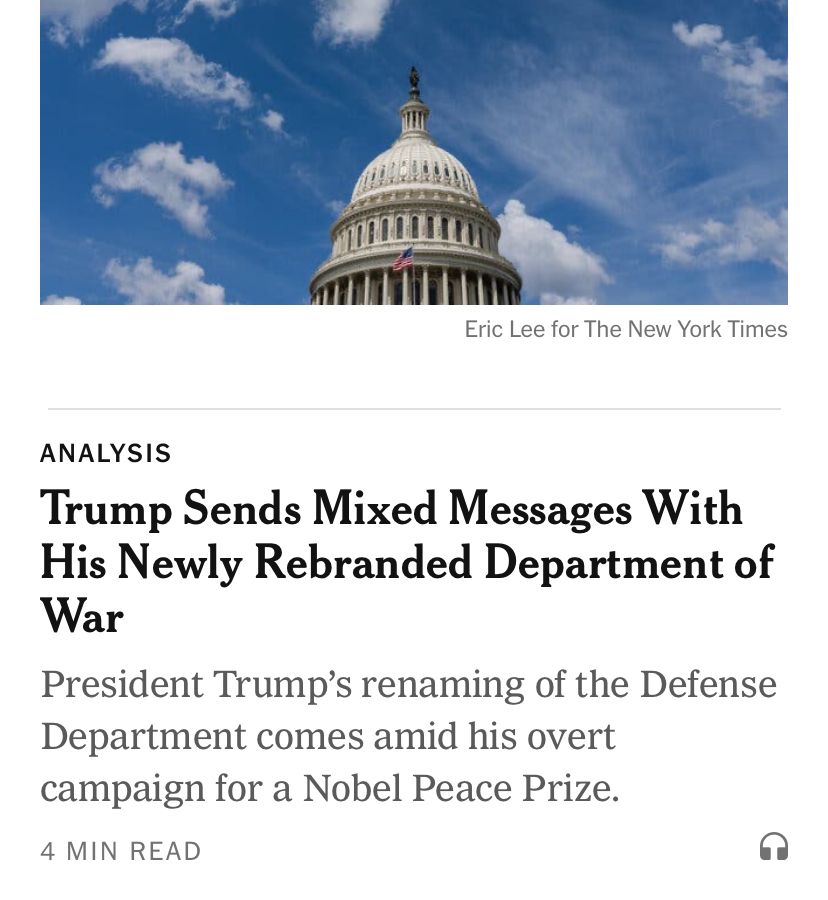The height and width of the screenshot is (900, 828).
Task: Click the Capitol building photo
Action: [x=413, y=154]
